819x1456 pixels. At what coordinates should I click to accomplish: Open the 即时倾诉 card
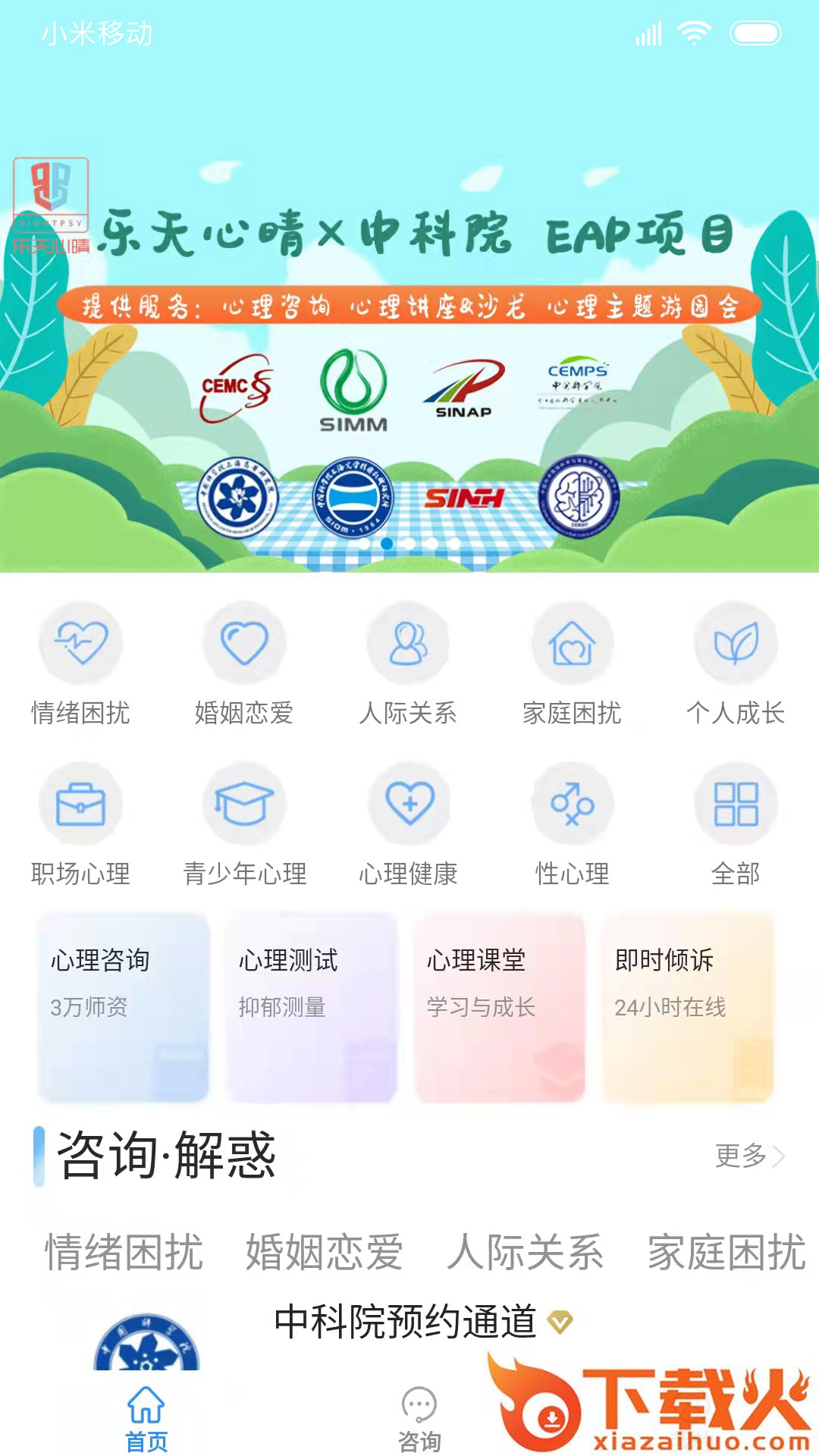pyautogui.click(x=687, y=1007)
